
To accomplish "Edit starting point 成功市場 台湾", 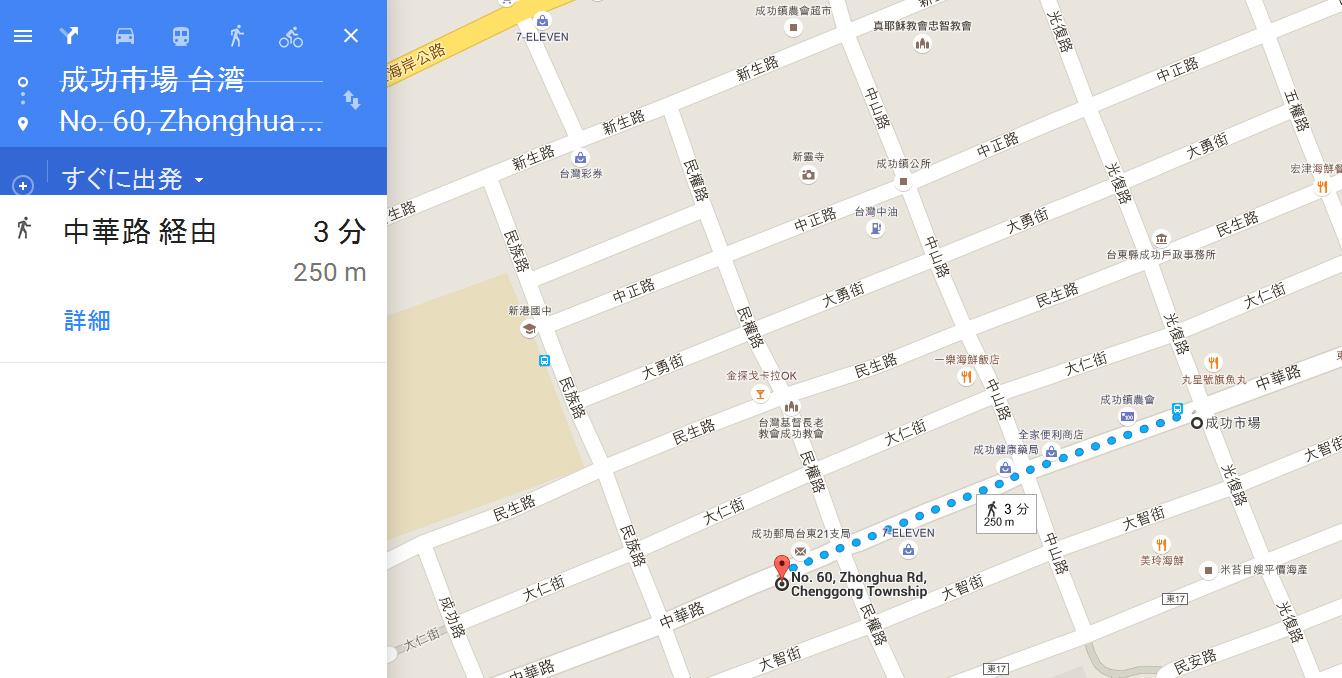I will 190,78.
